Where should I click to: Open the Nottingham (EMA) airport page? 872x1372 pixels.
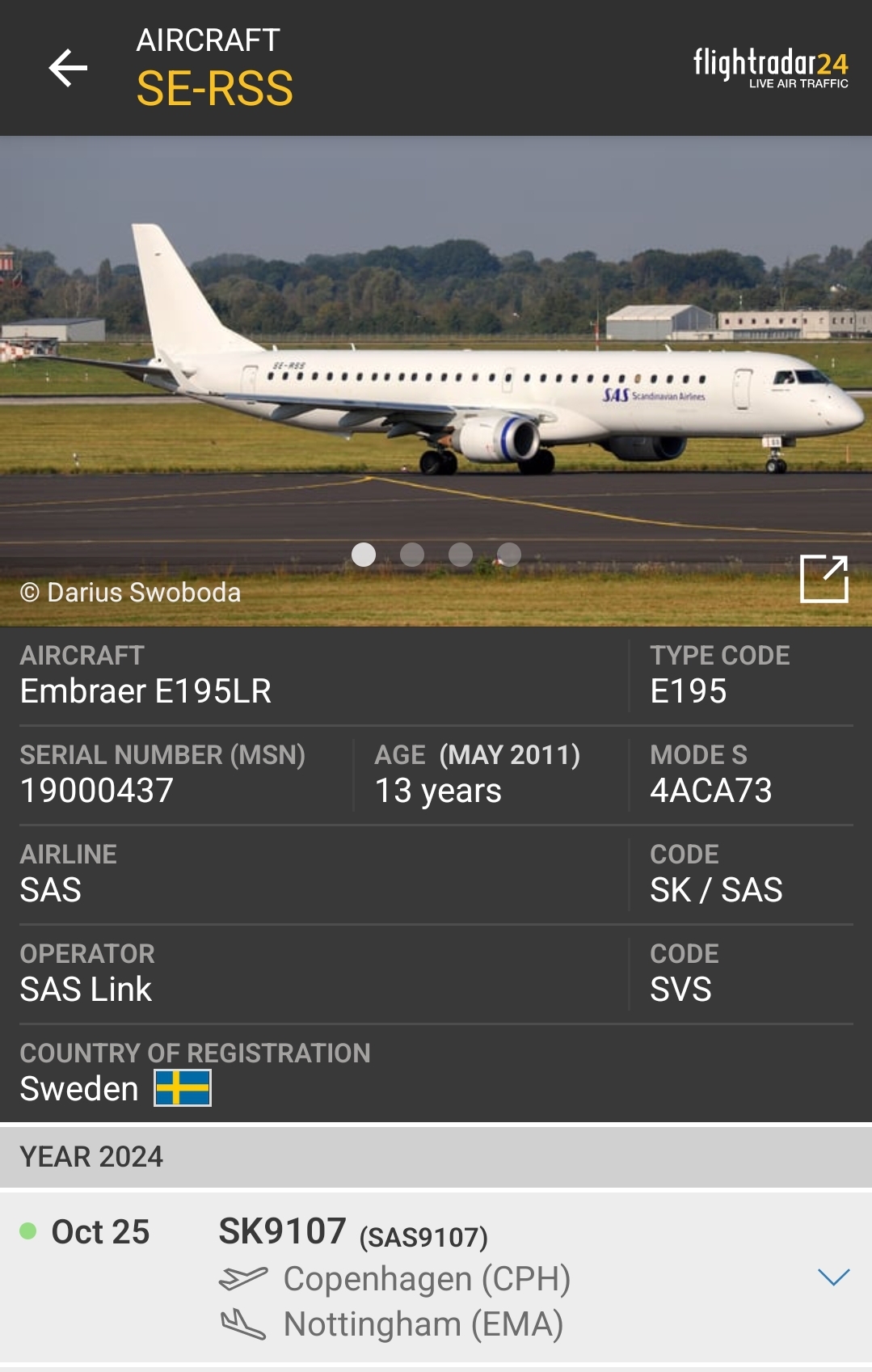coord(426,1323)
